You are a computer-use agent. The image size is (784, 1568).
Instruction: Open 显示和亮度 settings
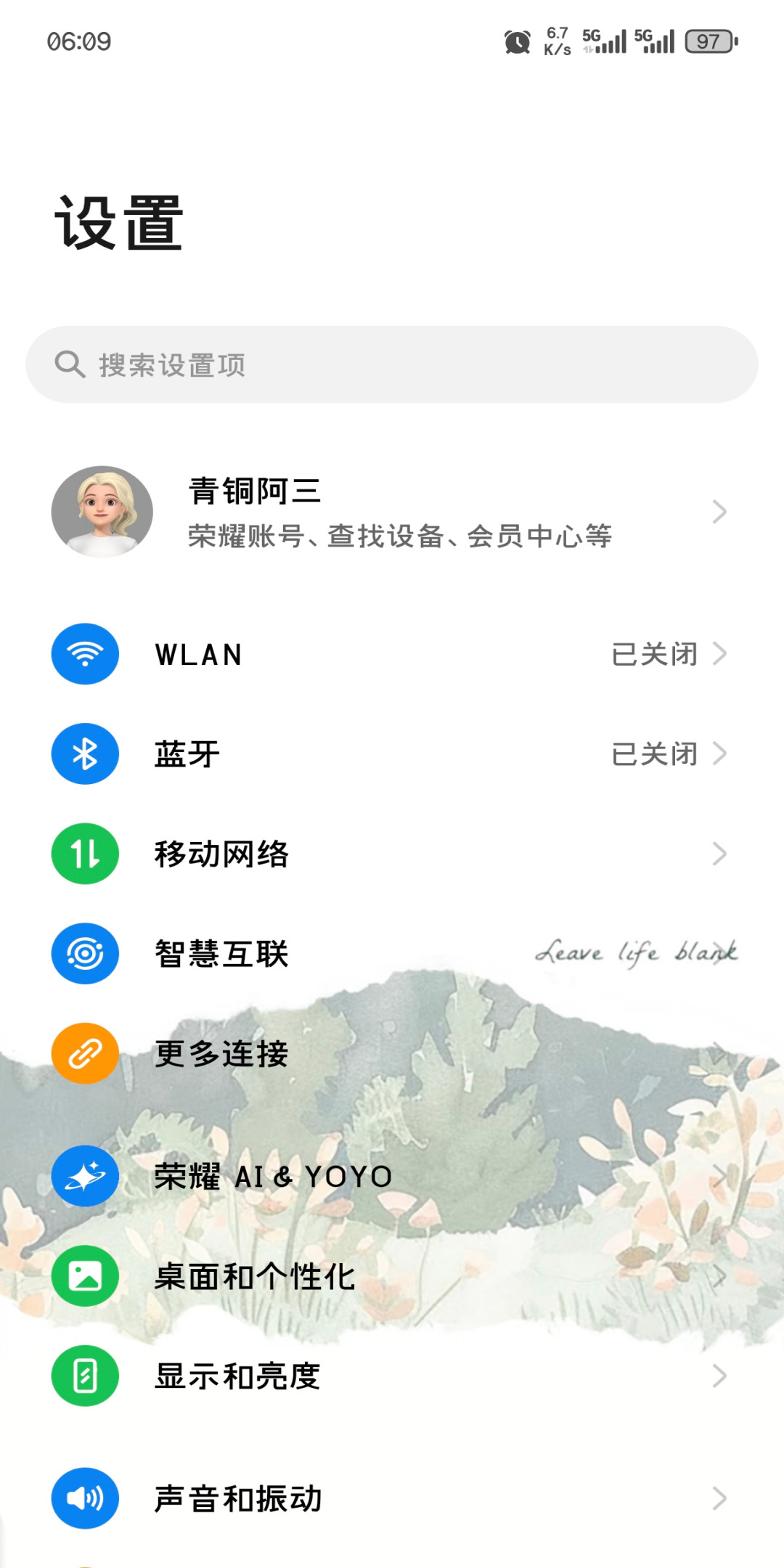[x=392, y=1376]
